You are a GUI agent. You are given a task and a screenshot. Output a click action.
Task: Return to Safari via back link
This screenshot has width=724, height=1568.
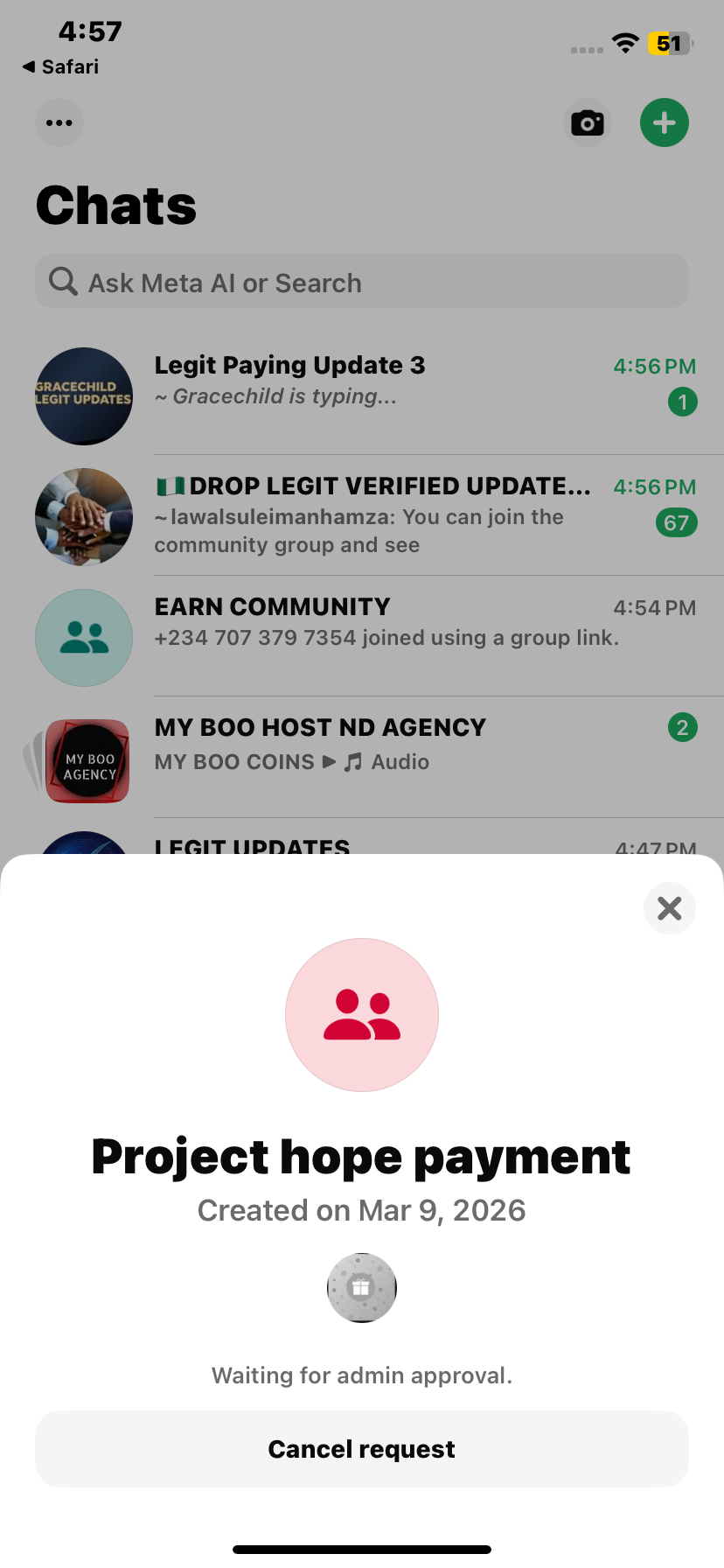coord(60,66)
